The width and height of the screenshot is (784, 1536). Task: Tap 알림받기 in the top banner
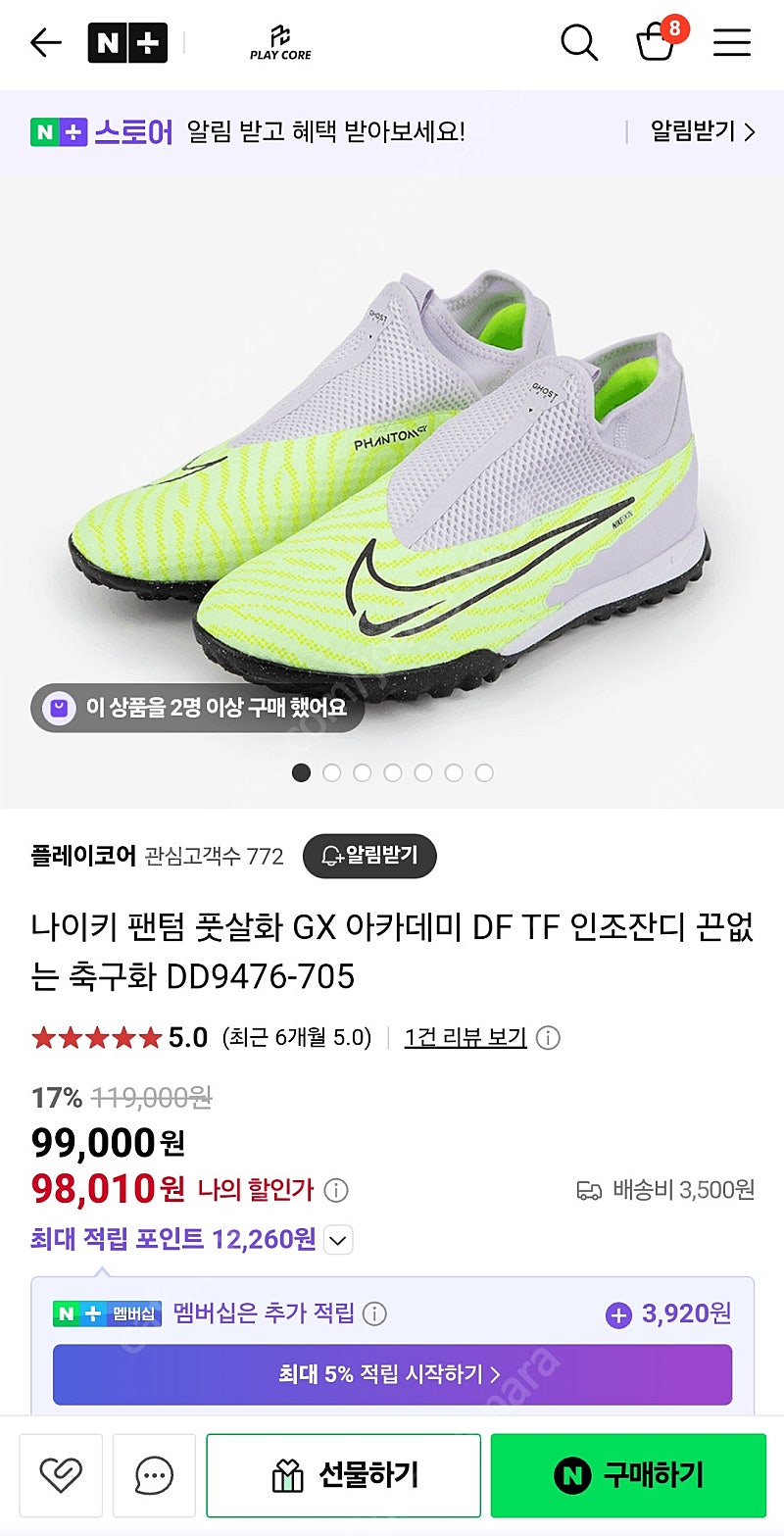point(702,131)
